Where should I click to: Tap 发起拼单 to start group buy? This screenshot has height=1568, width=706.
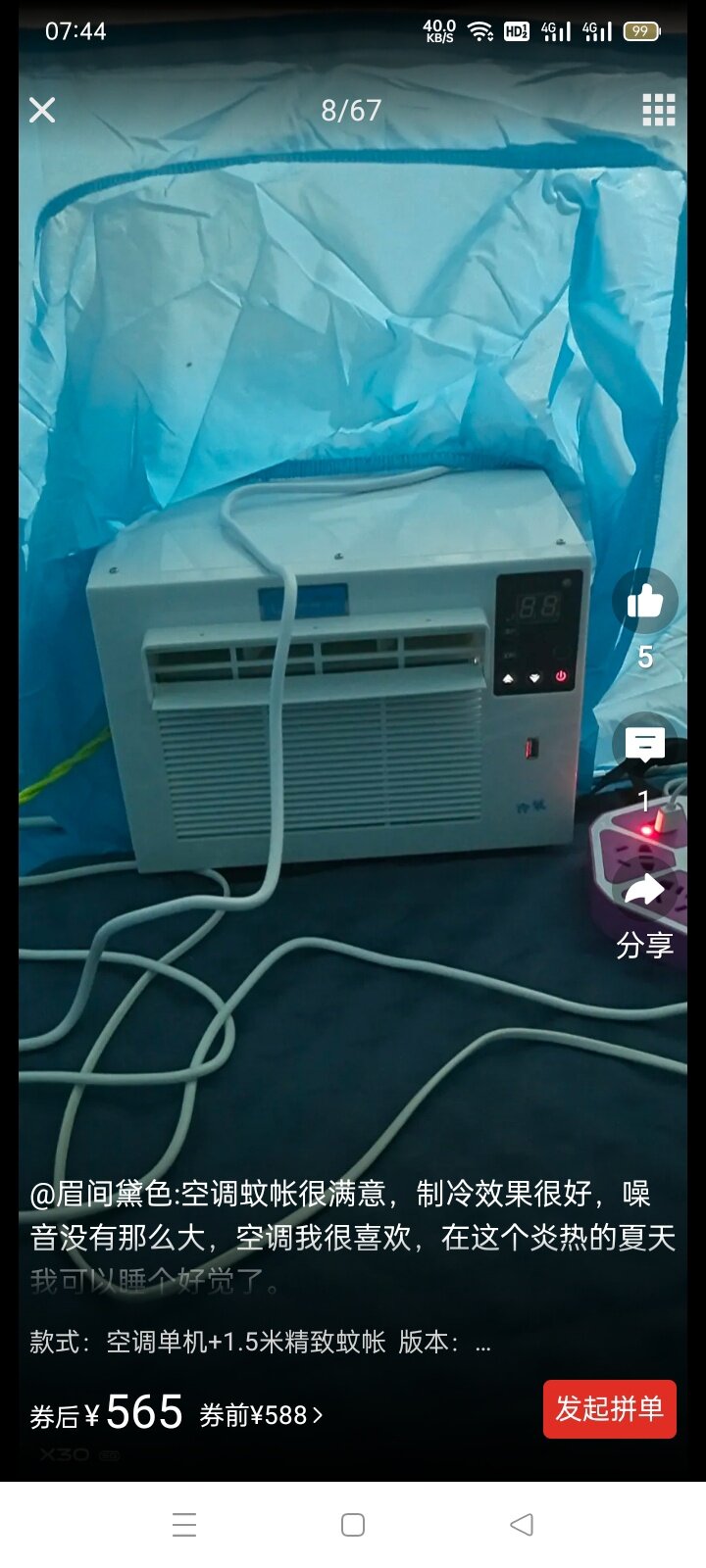click(609, 1409)
